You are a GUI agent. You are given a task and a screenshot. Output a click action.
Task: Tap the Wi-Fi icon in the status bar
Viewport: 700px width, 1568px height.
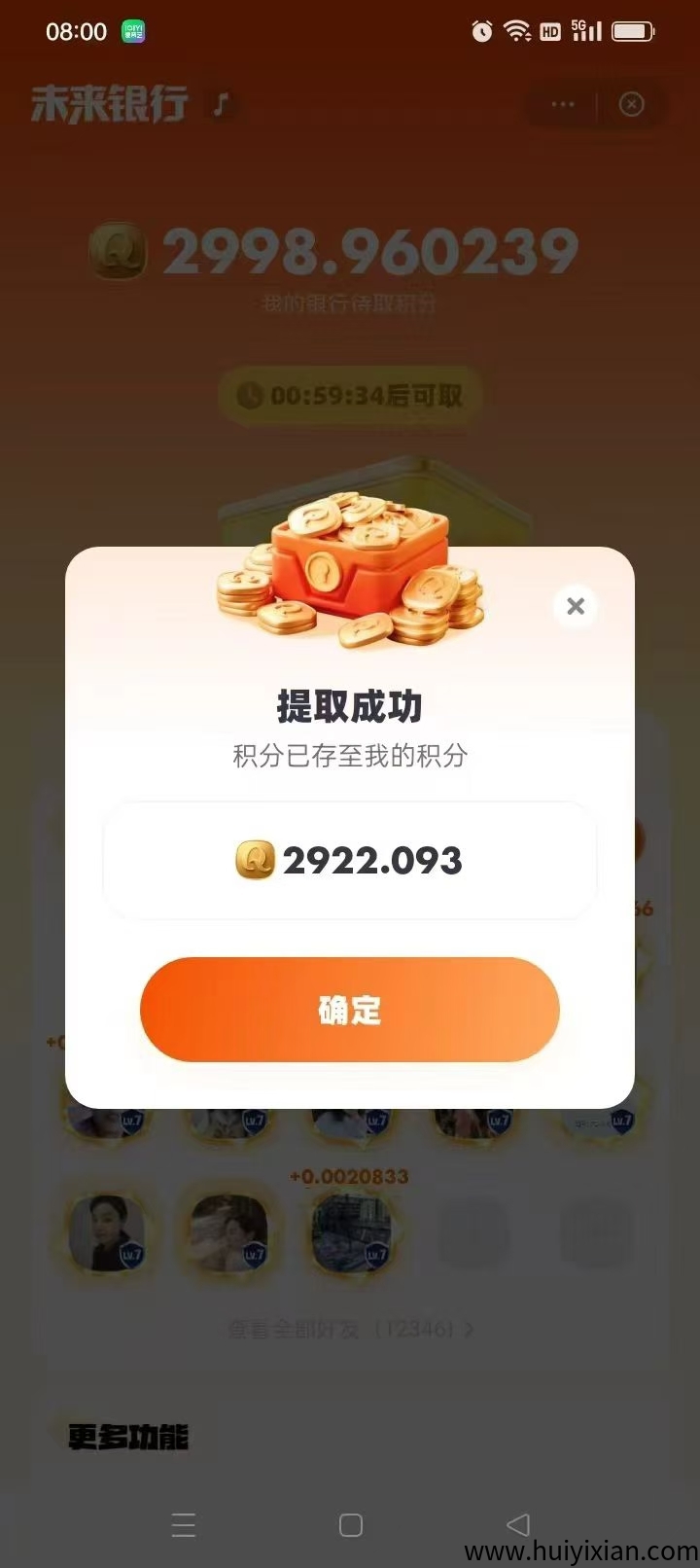click(x=515, y=30)
